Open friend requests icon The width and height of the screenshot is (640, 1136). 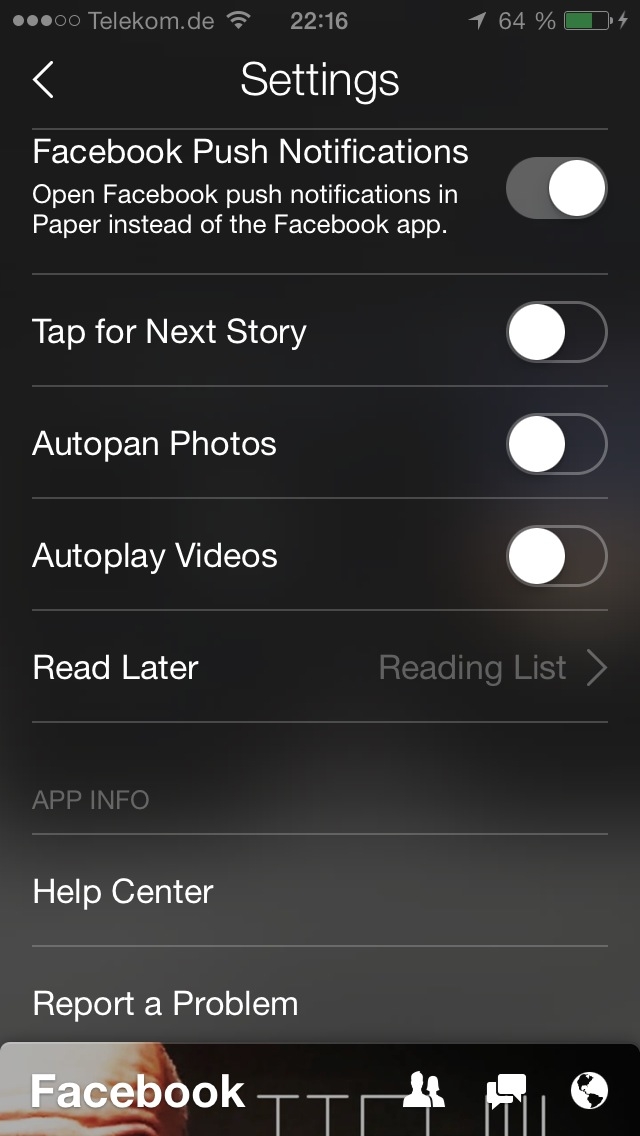pyautogui.click(x=424, y=1090)
